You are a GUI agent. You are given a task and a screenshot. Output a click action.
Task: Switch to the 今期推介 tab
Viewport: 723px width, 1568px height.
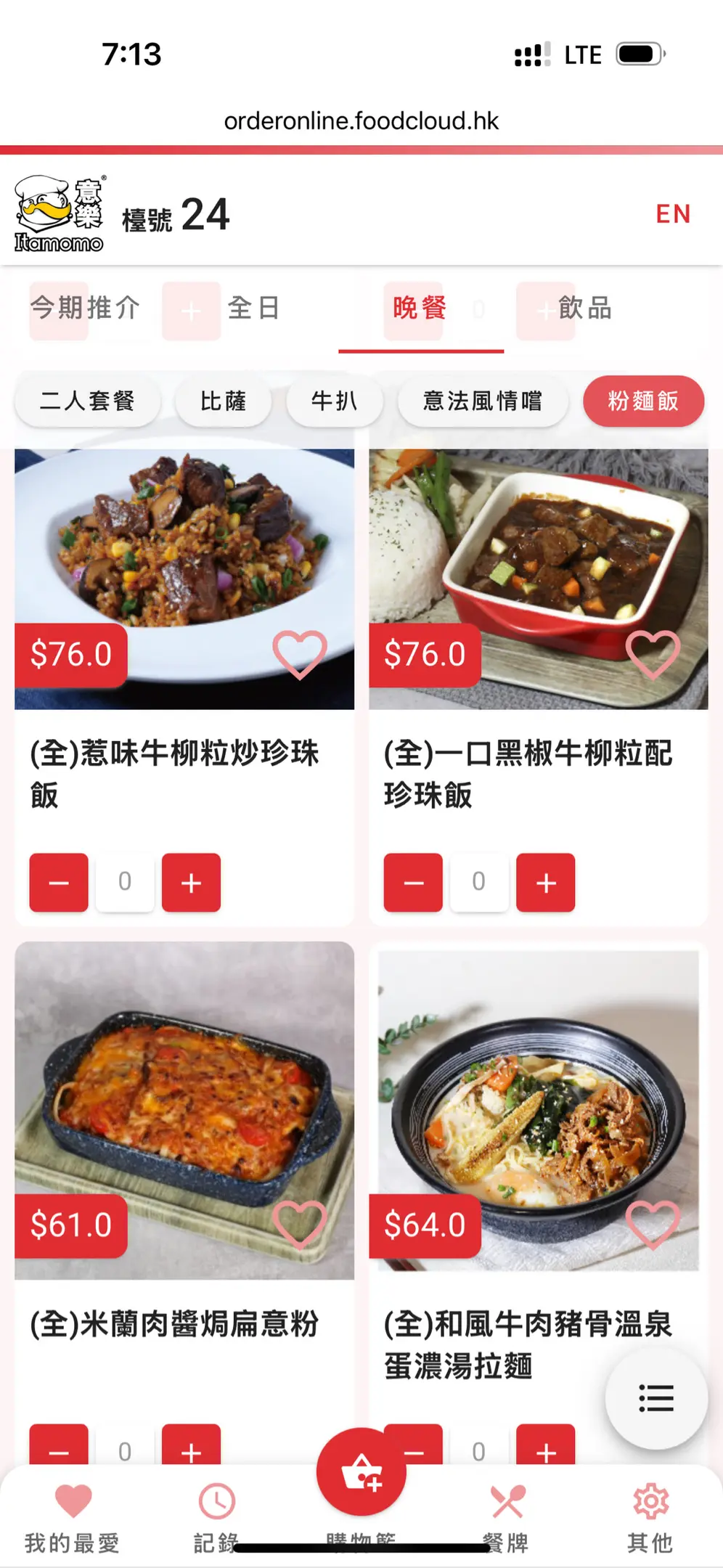tap(85, 309)
